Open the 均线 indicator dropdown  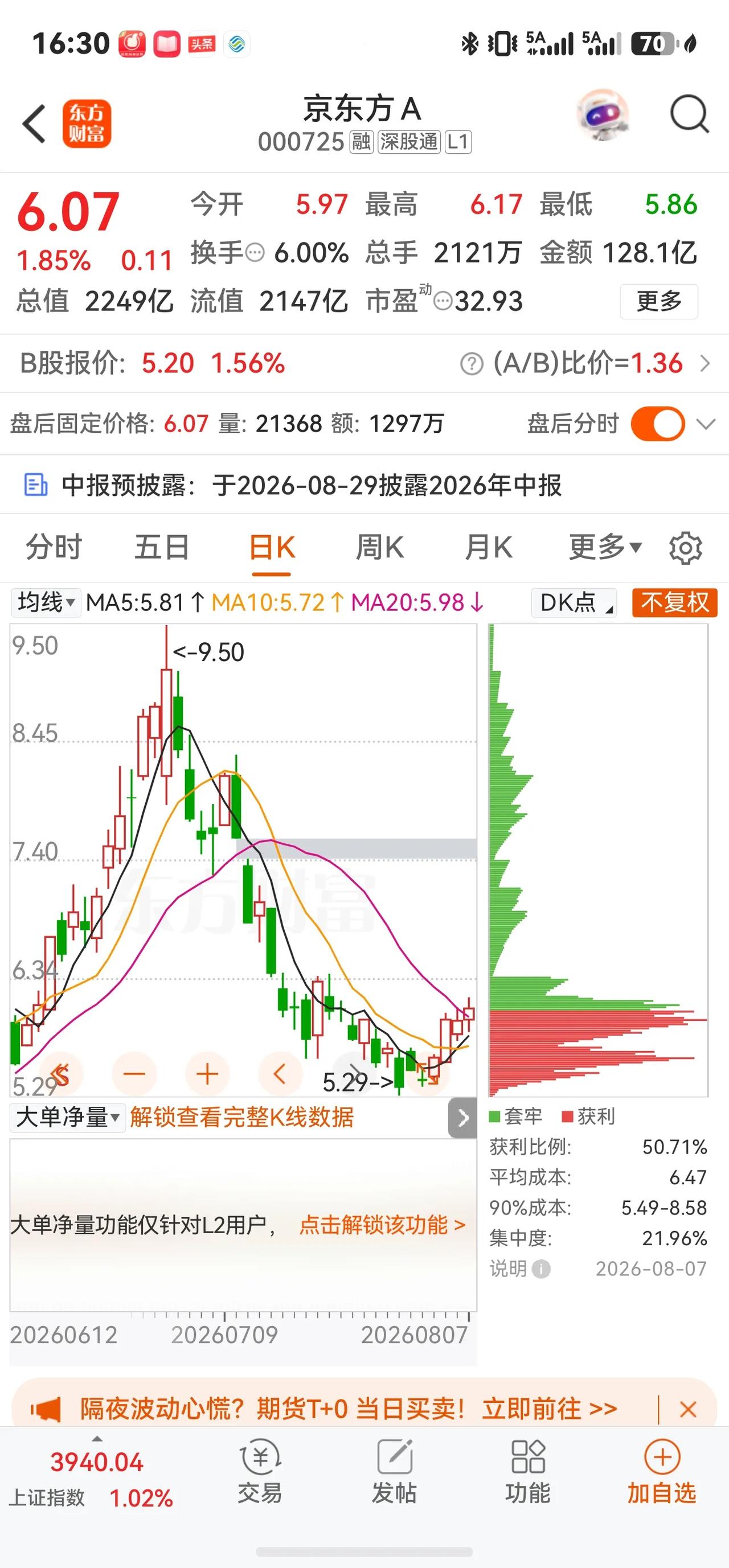tap(46, 602)
